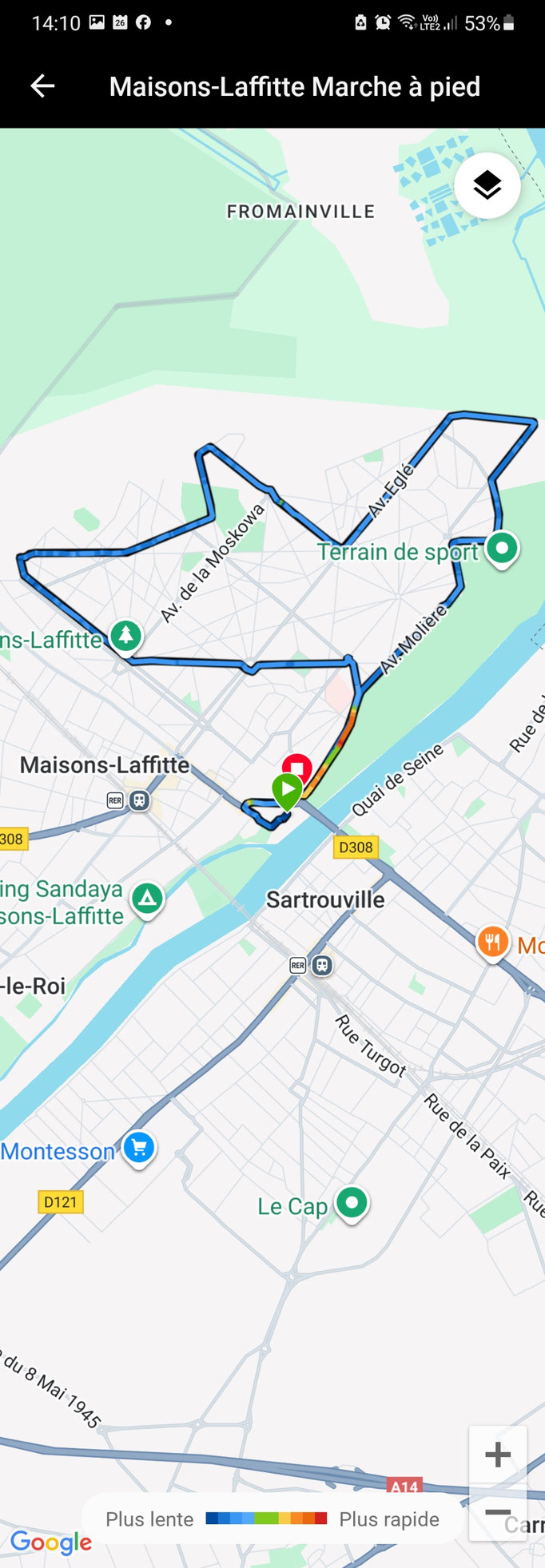Open the Montesson shopping pin
The image size is (545, 1568).
coord(139,1148)
